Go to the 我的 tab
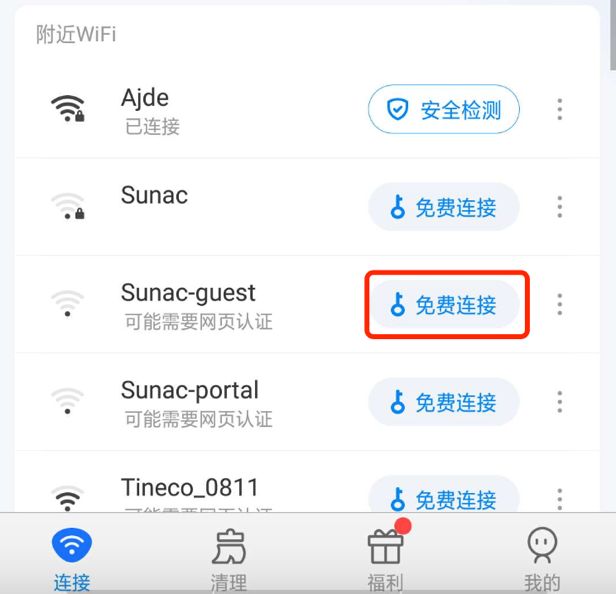Image resolution: width=616 pixels, height=594 pixels. 542,558
